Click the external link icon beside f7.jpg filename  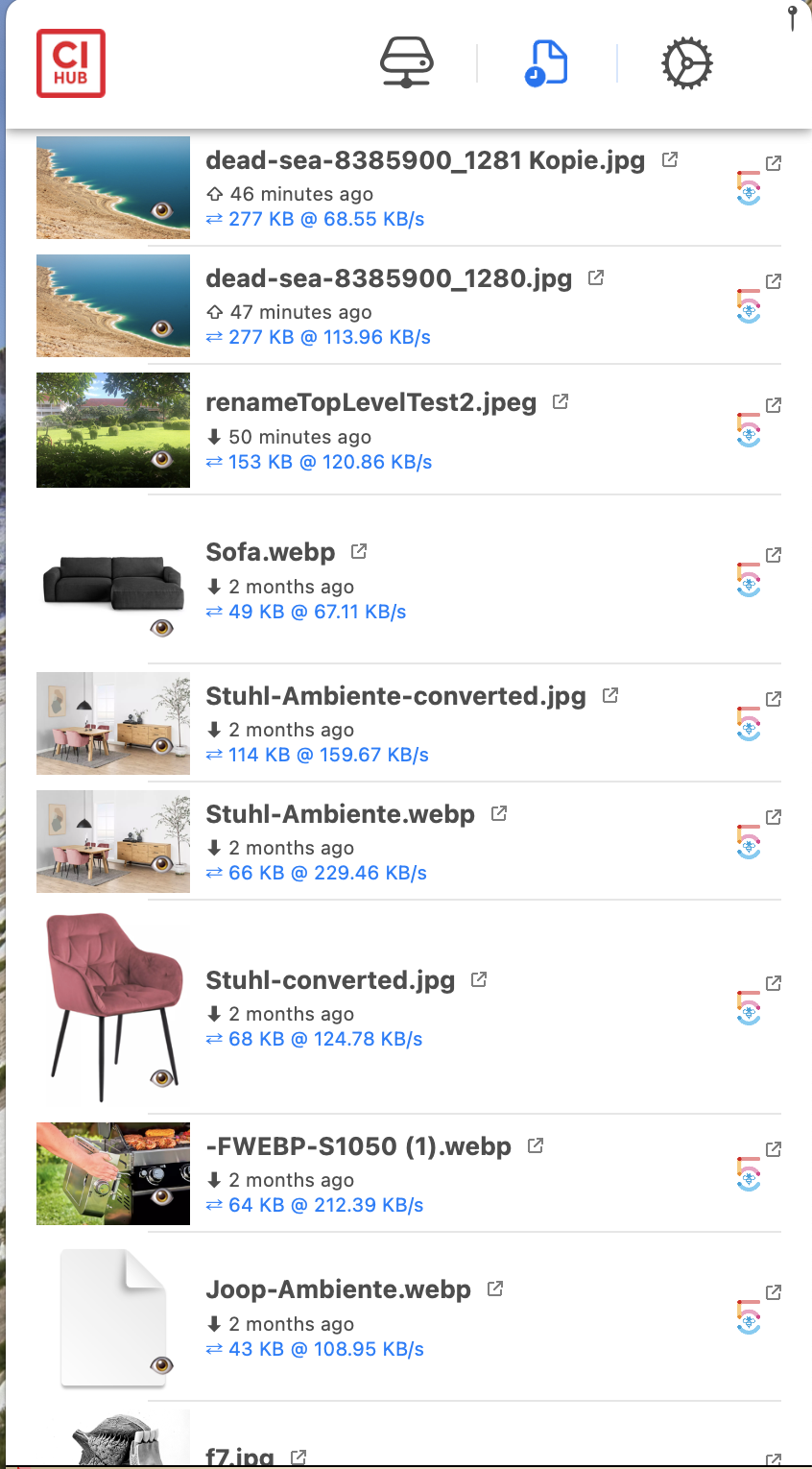click(299, 1455)
